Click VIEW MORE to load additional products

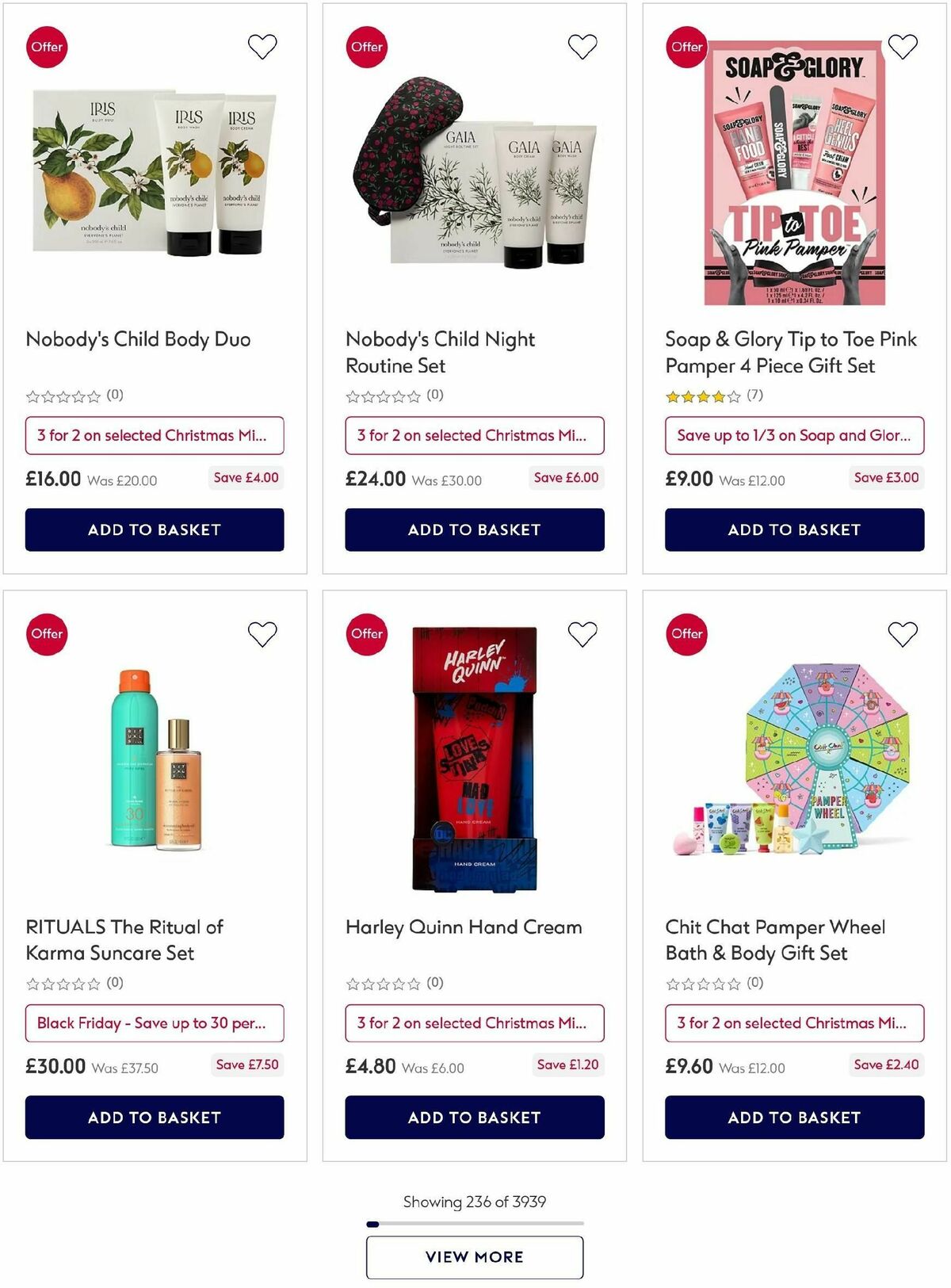pyautogui.click(x=475, y=1257)
